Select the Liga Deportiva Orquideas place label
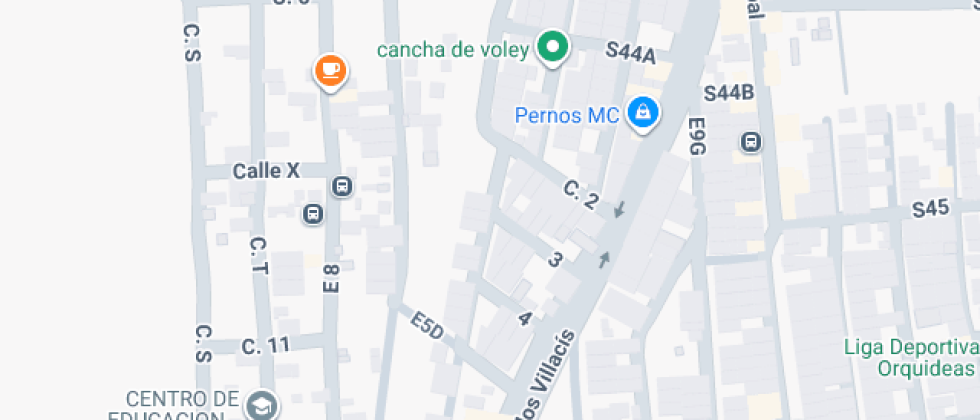 click(910, 357)
